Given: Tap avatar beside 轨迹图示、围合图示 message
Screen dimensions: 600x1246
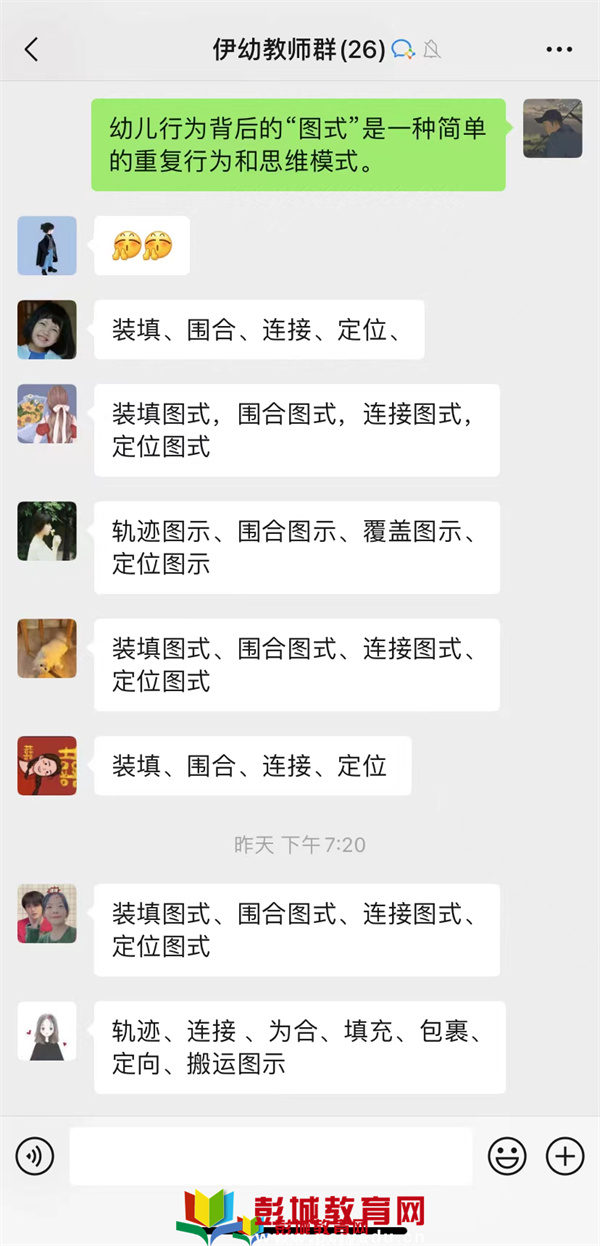Looking at the screenshot, I should [x=47, y=531].
